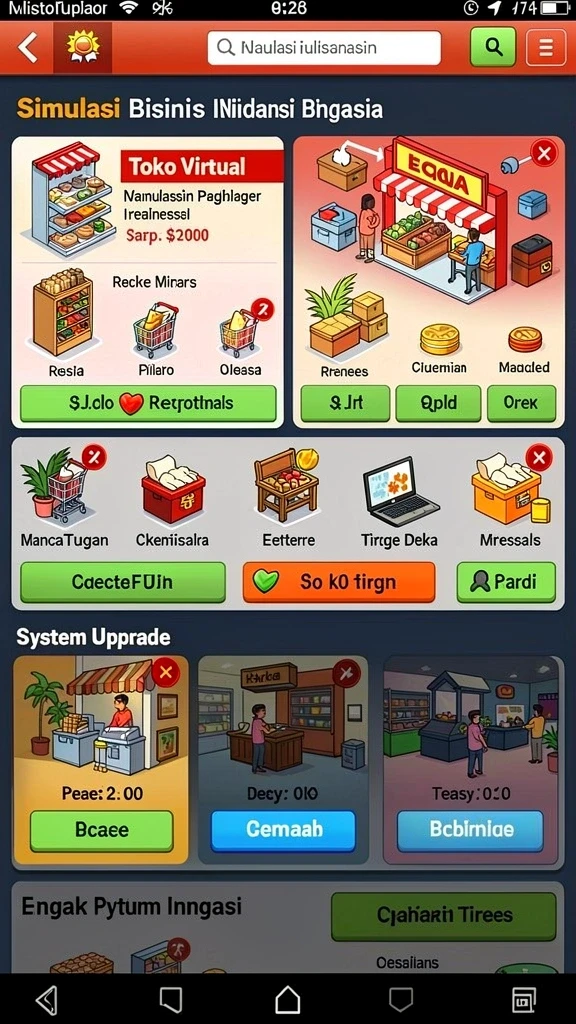Select the Tirge Deka laptop item
Viewport: 576px width, 1024px height.
click(400, 502)
